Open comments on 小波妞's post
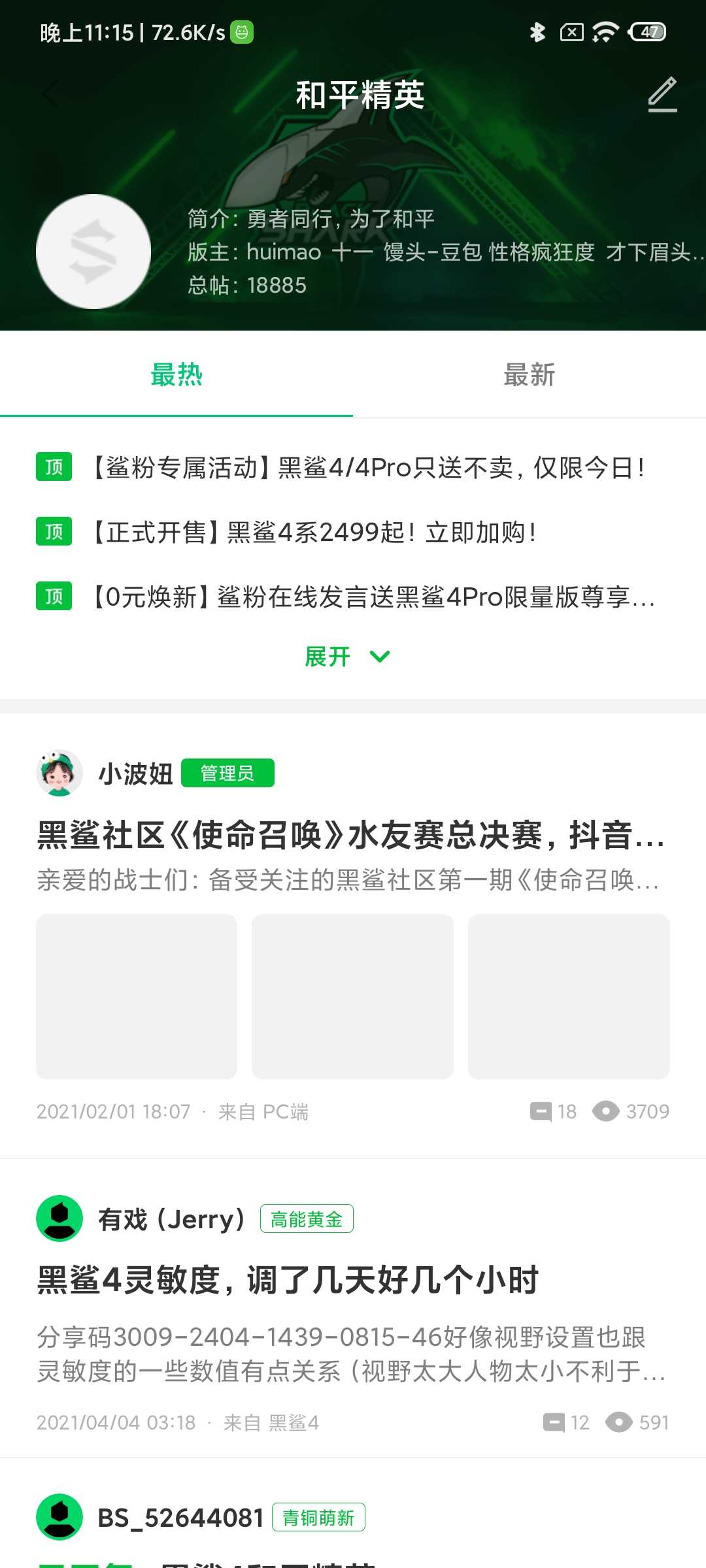The image size is (706, 1568). (x=553, y=1111)
